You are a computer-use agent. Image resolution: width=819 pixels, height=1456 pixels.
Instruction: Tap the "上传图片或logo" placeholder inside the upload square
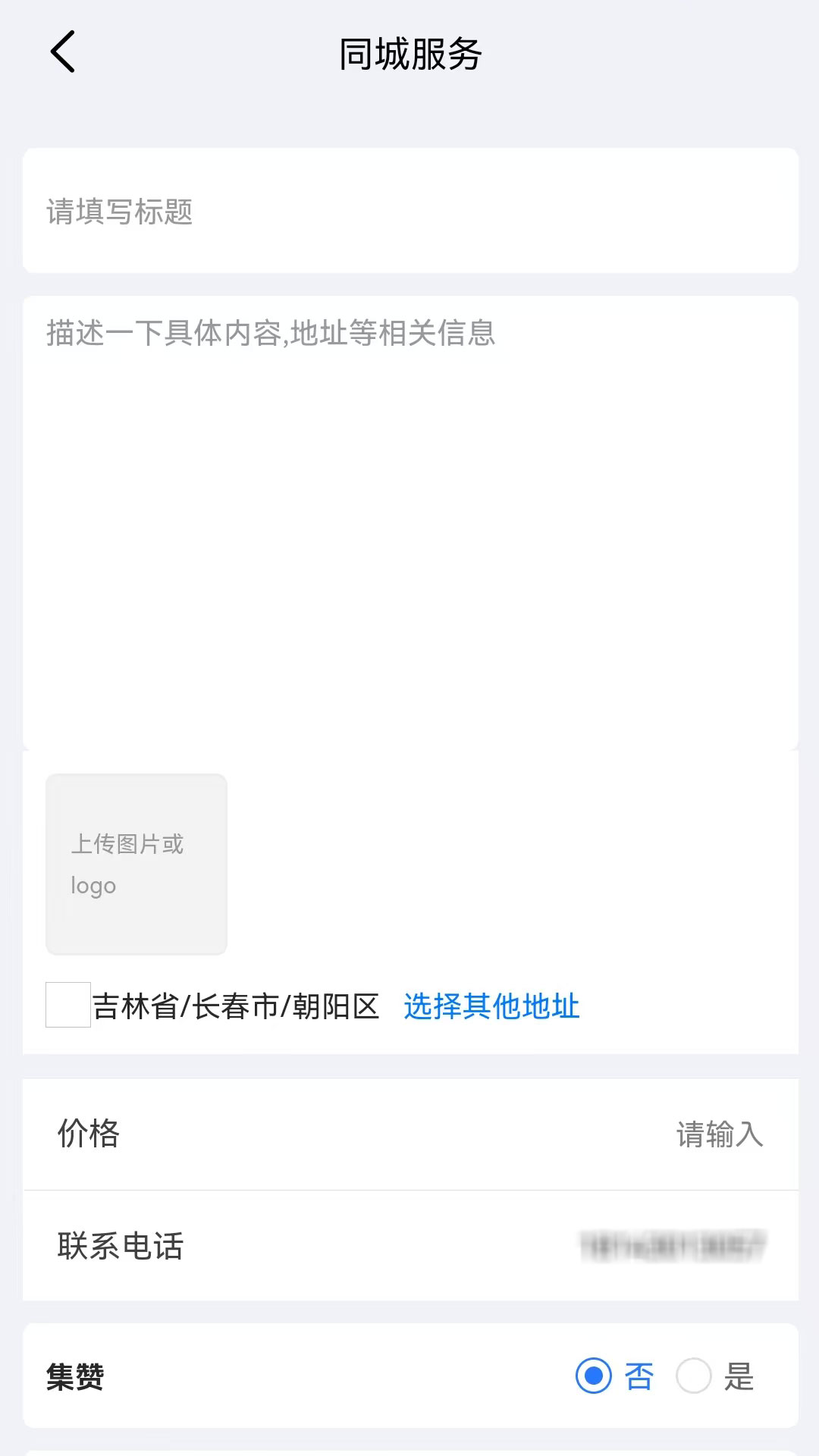click(x=129, y=863)
